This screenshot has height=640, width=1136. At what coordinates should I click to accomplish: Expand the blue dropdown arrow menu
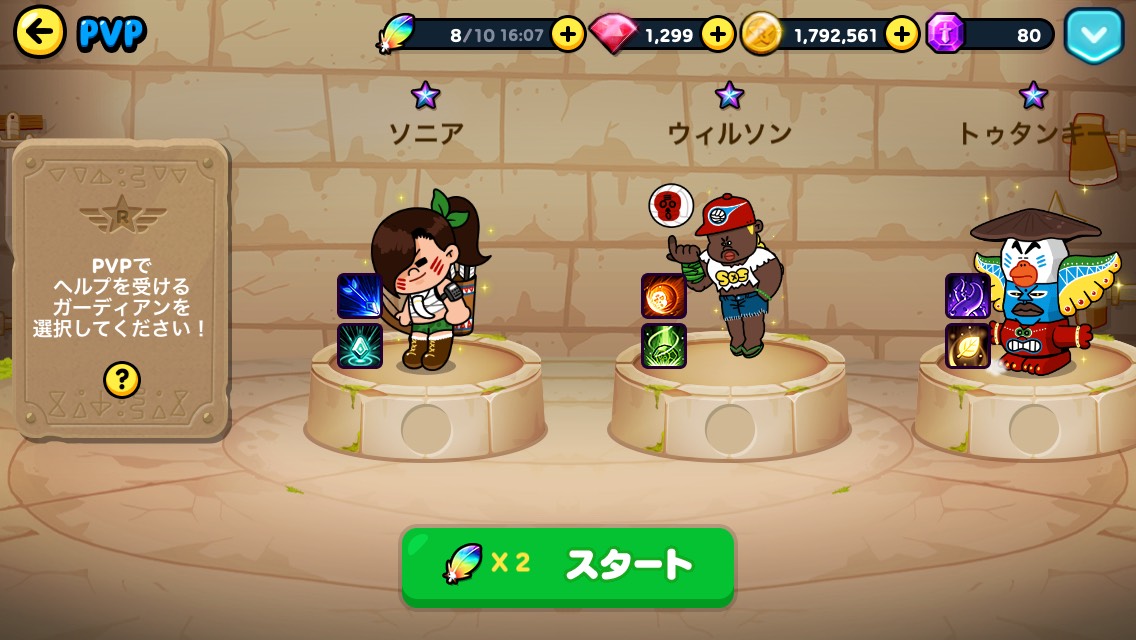click(x=1094, y=35)
